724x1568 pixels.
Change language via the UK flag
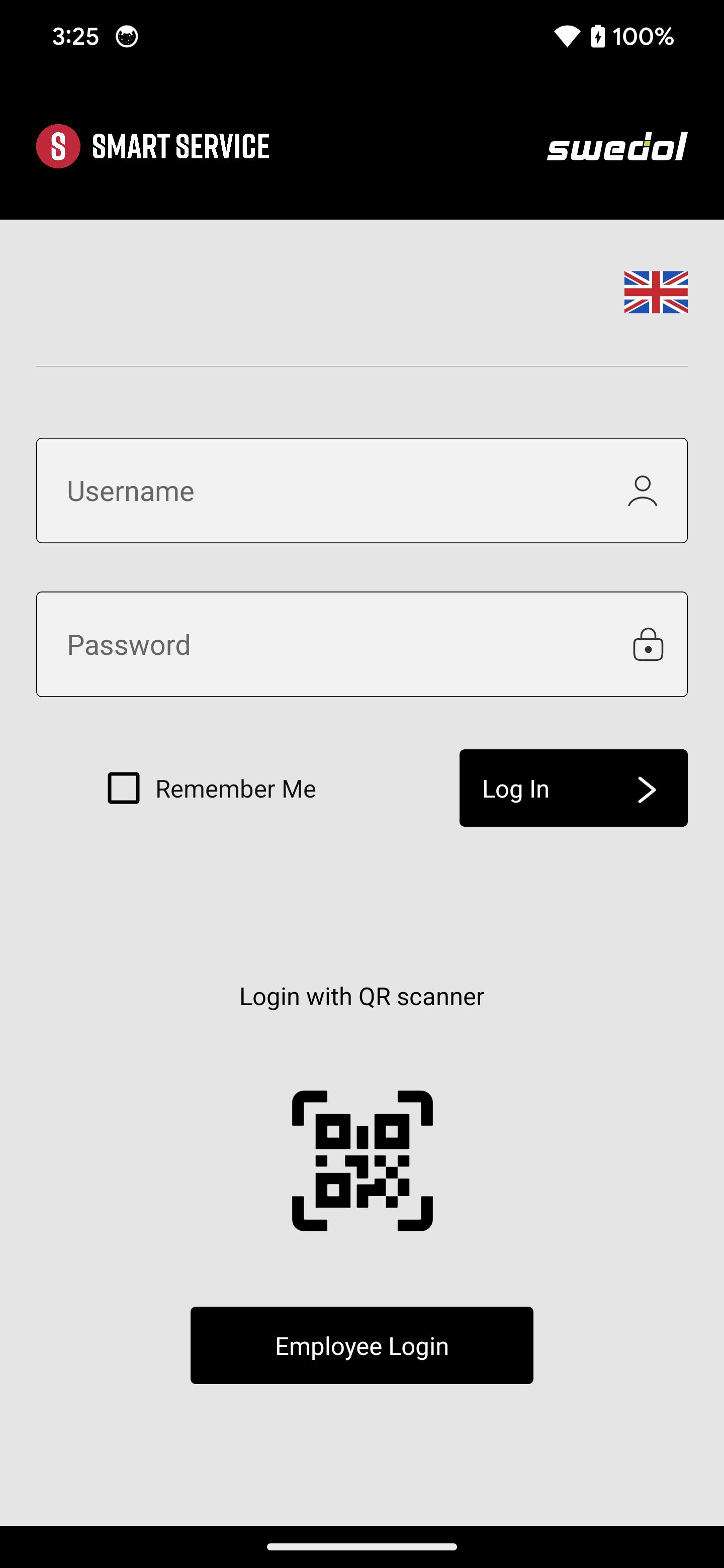[x=656, y=292]
